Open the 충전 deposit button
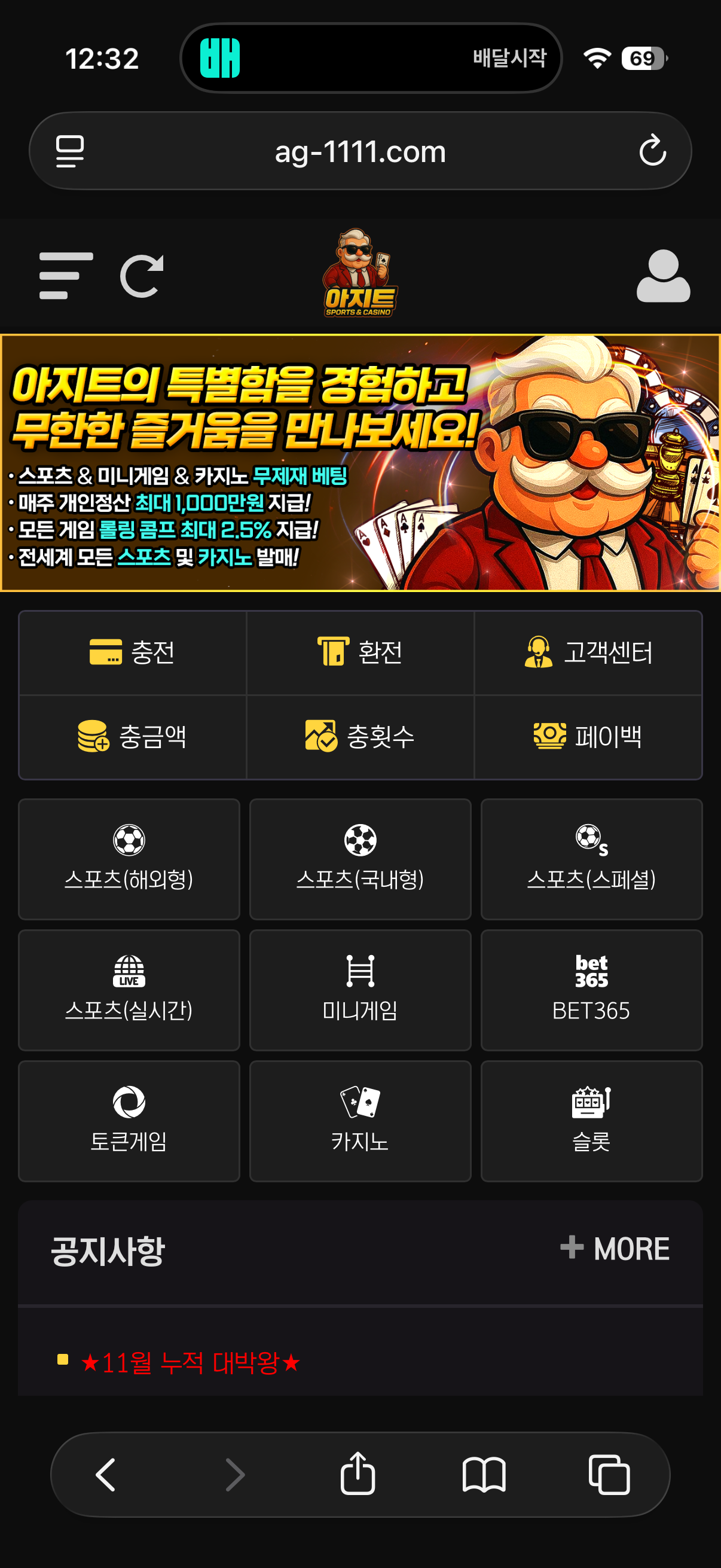This screenshot has height=1568, width=721. point(133,652)
